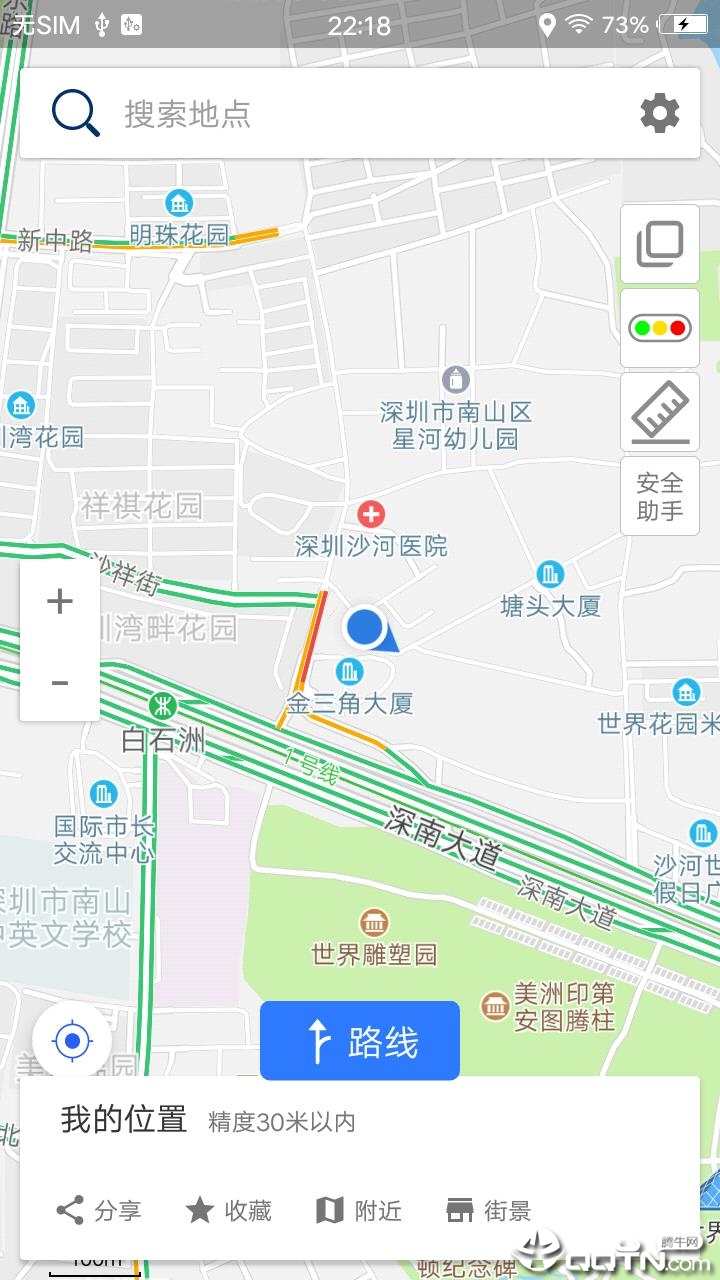This screenshot has height=1280, width=720.
Task: Toggle the traffic light overlay
Action: (x=660, y=328)
